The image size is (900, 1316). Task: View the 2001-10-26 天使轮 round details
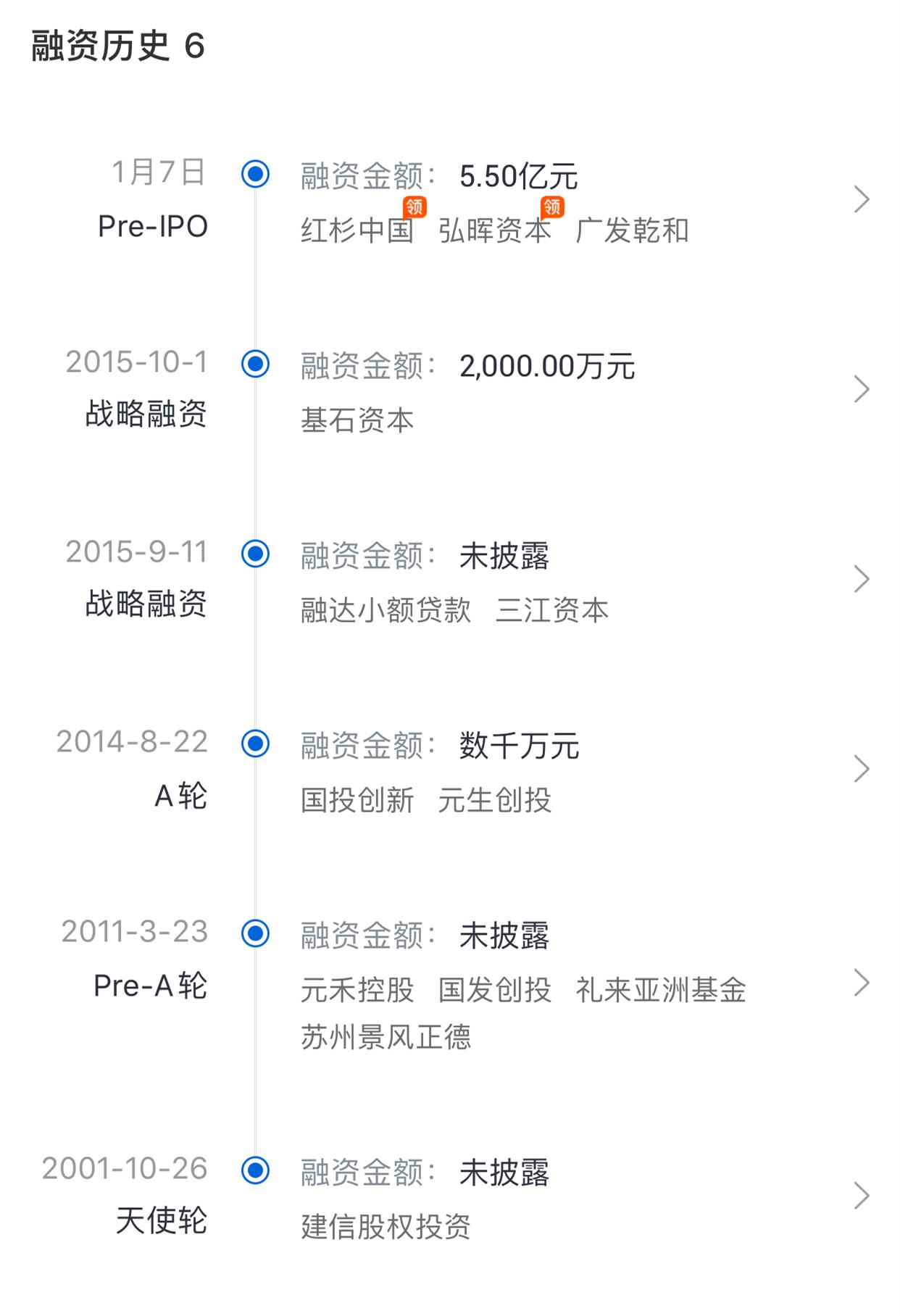(x=861, y=1196)
